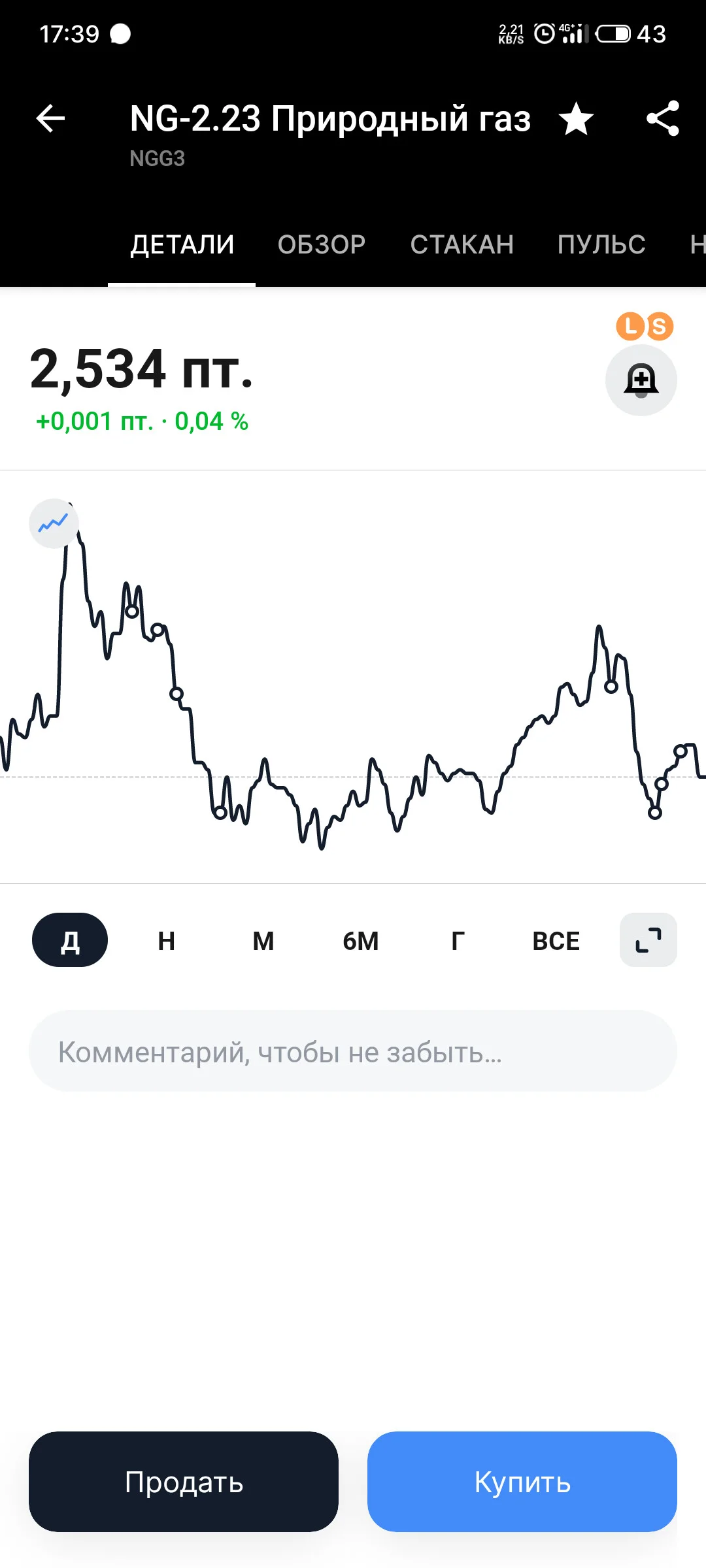Show the 6М chart period
This screenshot has width=706, height=1568.
(x=361, y=941)
